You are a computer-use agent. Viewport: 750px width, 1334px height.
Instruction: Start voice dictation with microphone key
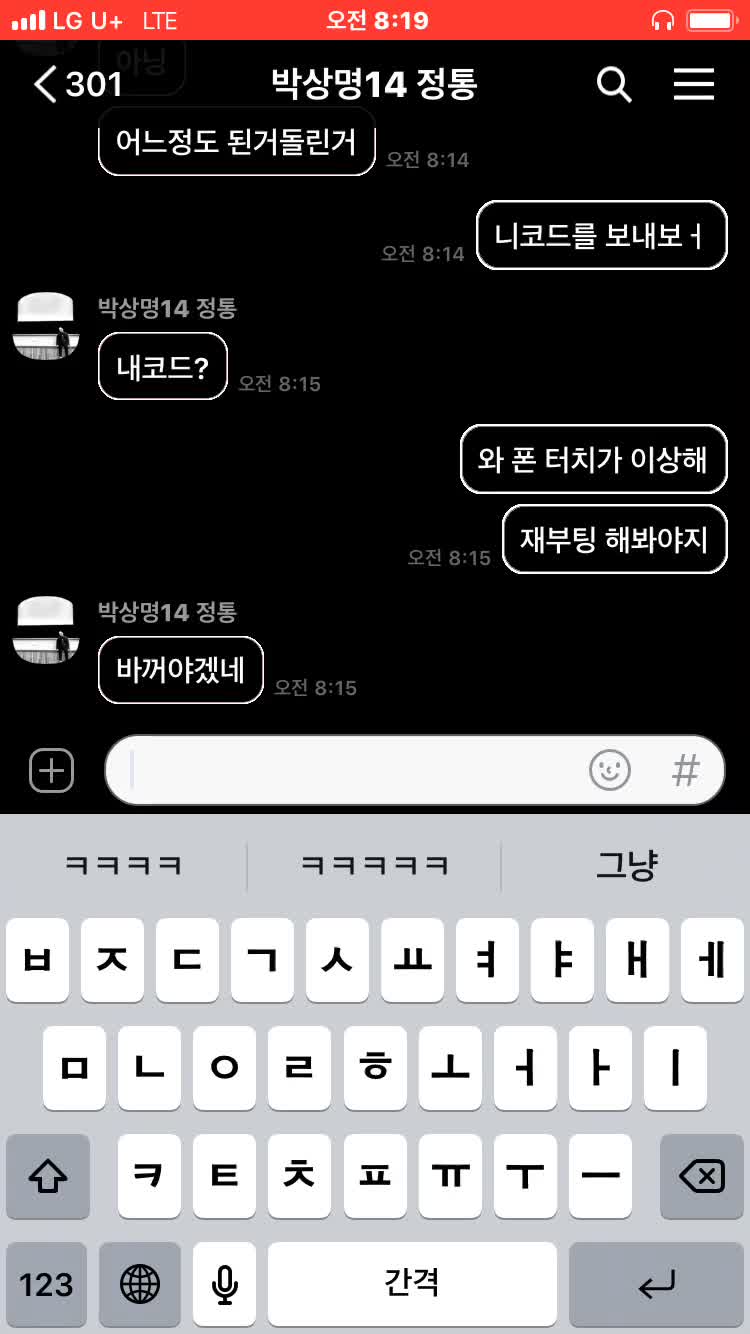(225, 1284)
